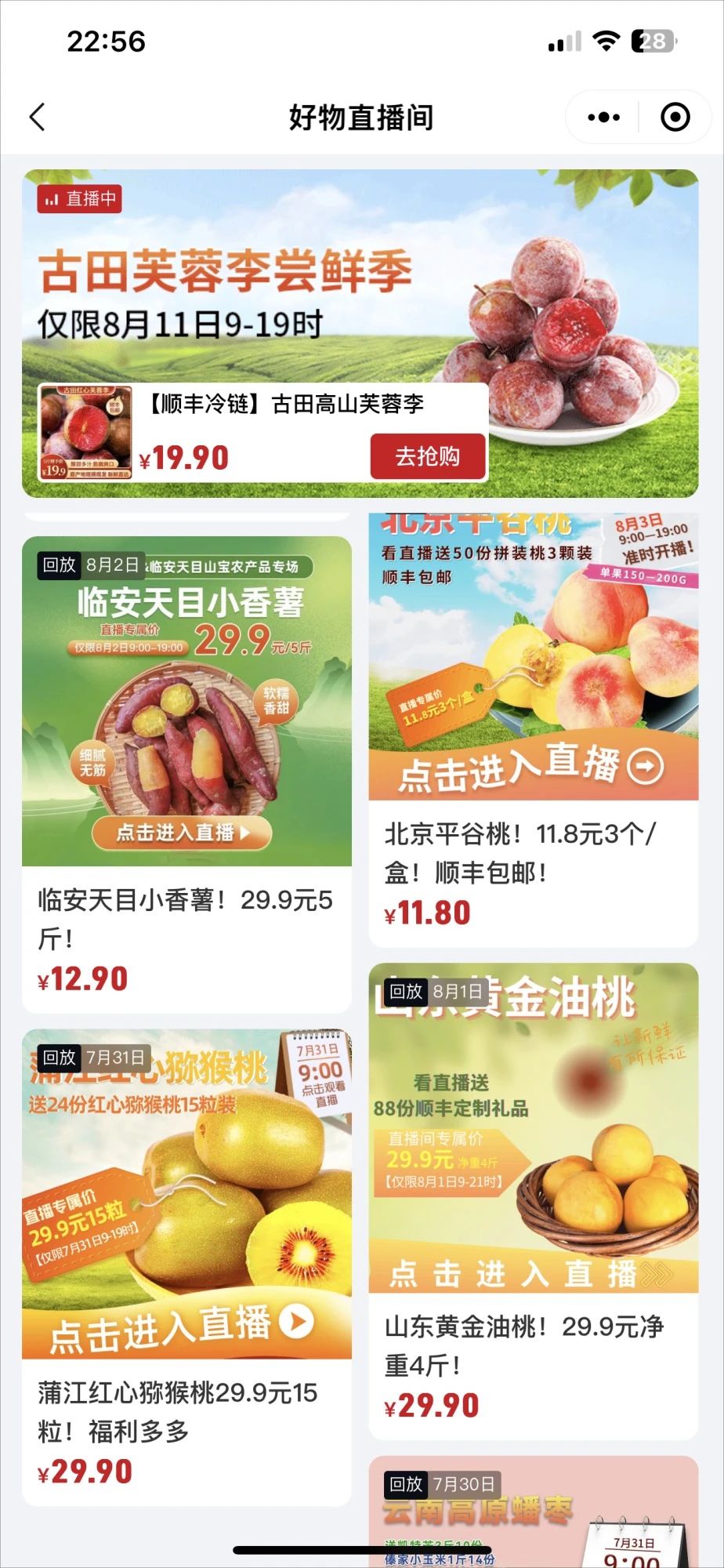Go back from 好物直播间
Image resolution: width=724 pixels, height=1568 pixels.
click(x=38, y=118)
